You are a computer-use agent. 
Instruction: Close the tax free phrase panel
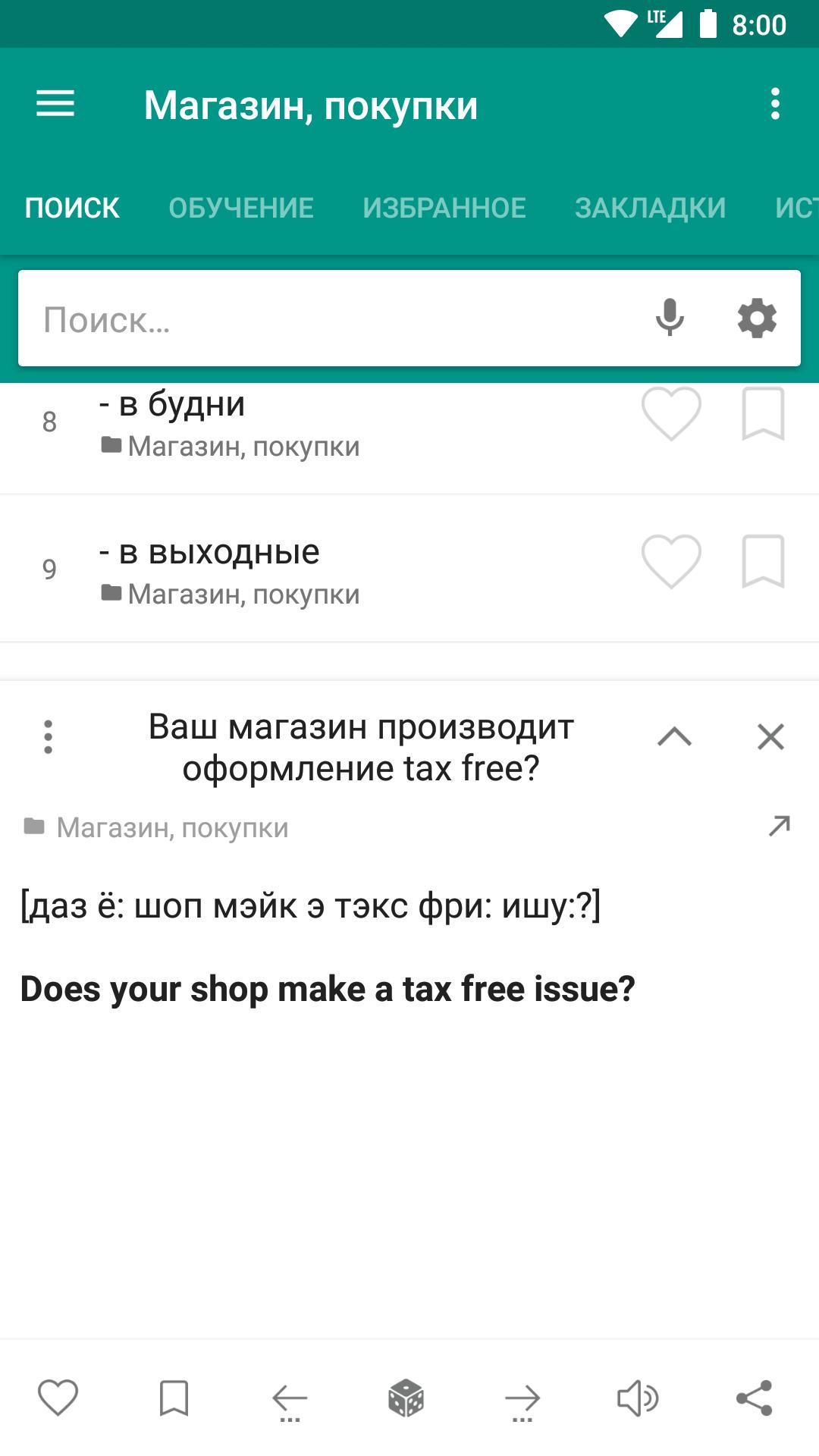pos(770,736)
